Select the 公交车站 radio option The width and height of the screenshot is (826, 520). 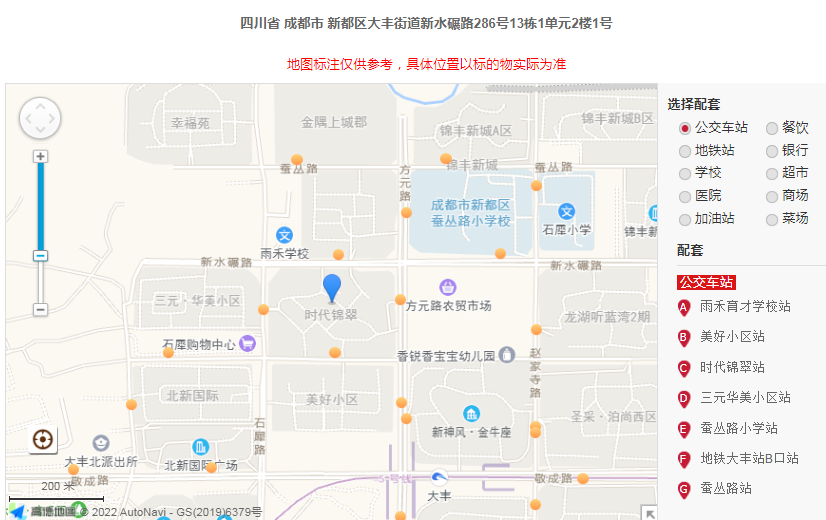point(685,128)
